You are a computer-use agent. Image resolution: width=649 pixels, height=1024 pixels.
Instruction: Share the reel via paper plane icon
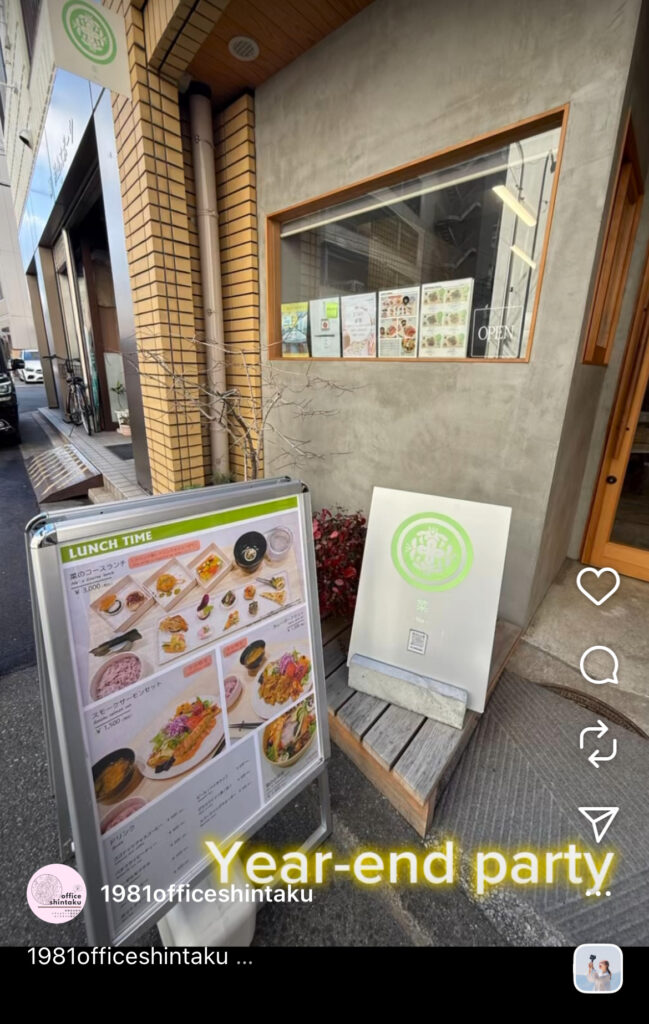[598, 823]
